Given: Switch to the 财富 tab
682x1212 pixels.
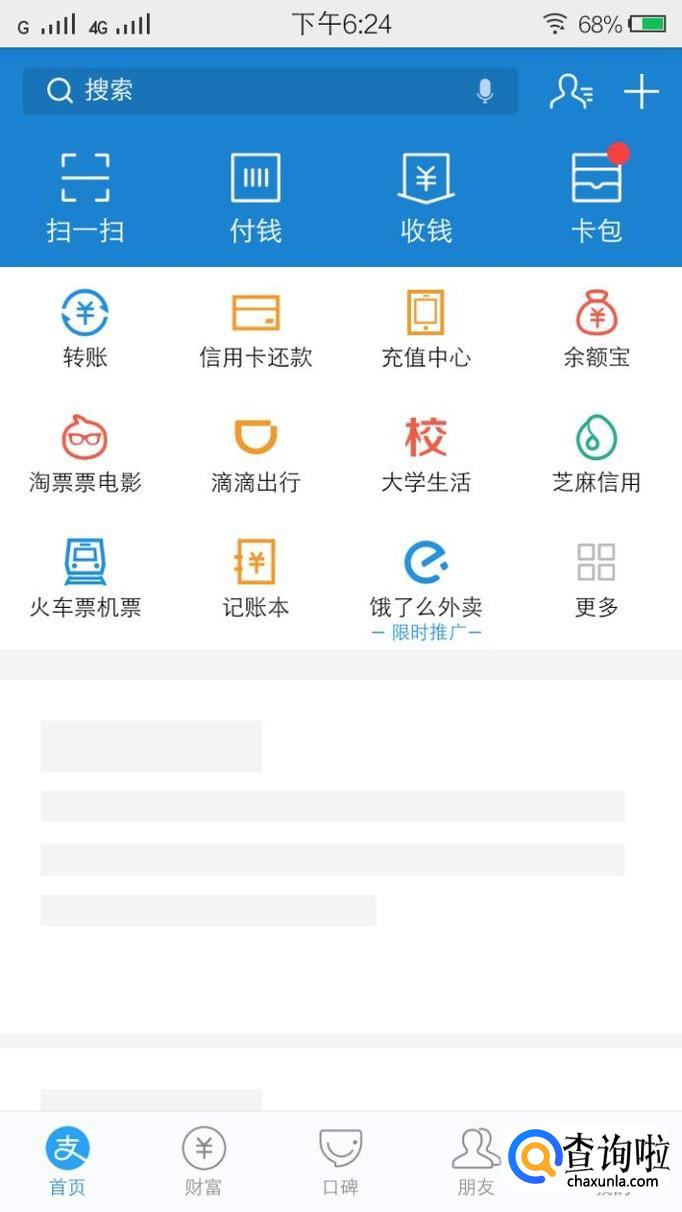Looking at the screenshot, I should pos(204,1160).
